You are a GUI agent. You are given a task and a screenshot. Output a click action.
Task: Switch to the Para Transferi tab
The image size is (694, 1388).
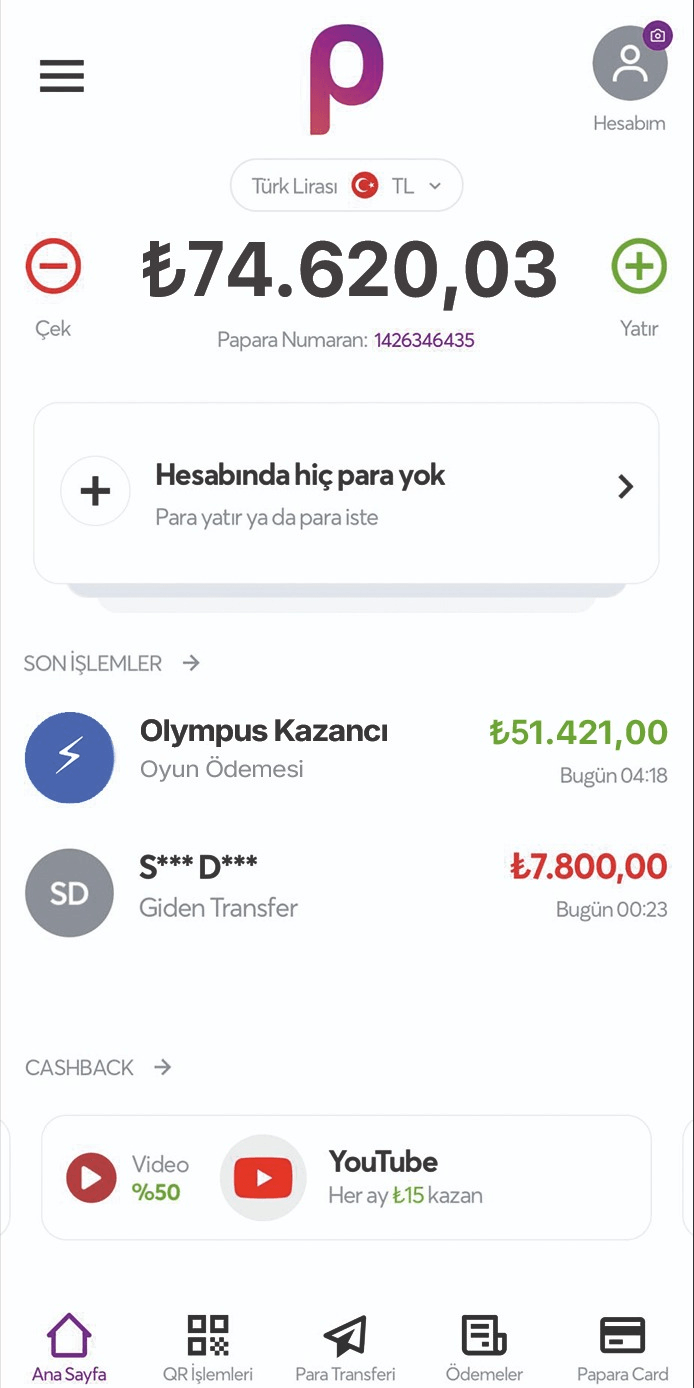pos(346,1348)
